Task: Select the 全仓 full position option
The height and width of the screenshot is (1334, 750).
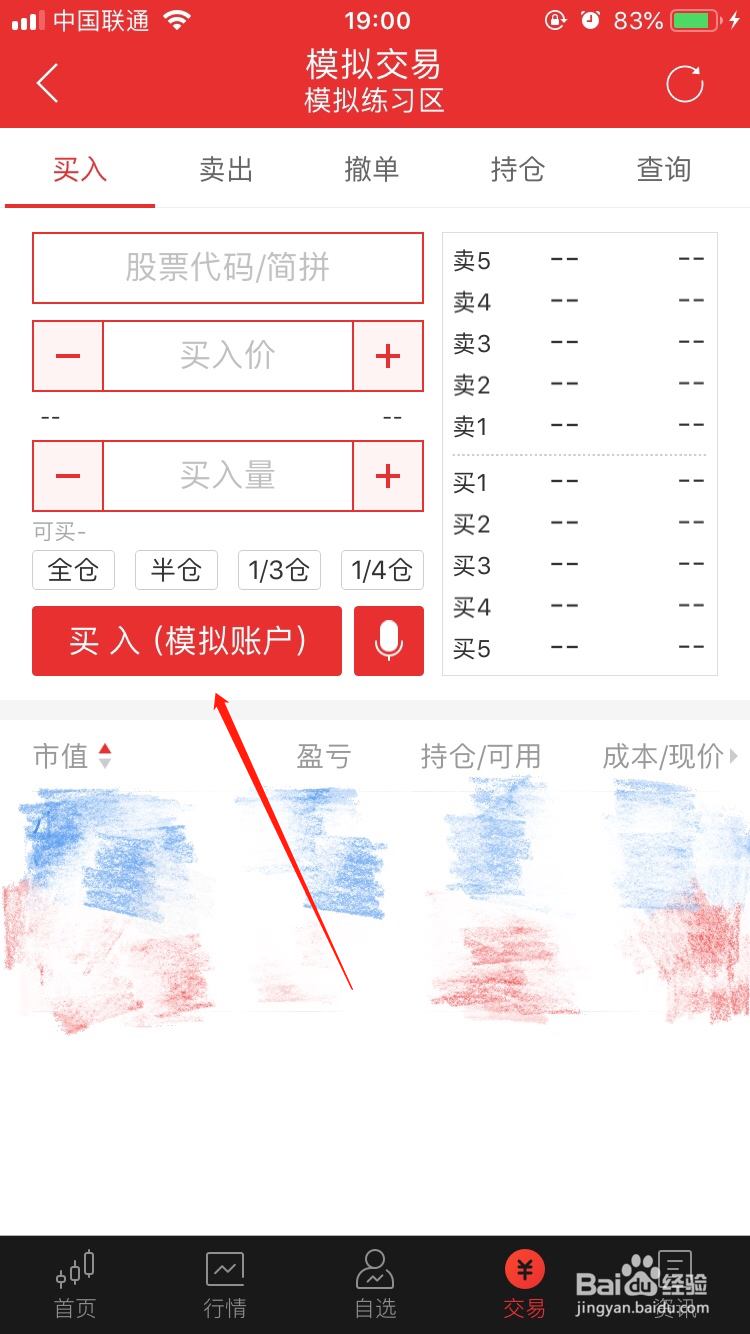Action: pyautogui.click(x=73, y=569)
